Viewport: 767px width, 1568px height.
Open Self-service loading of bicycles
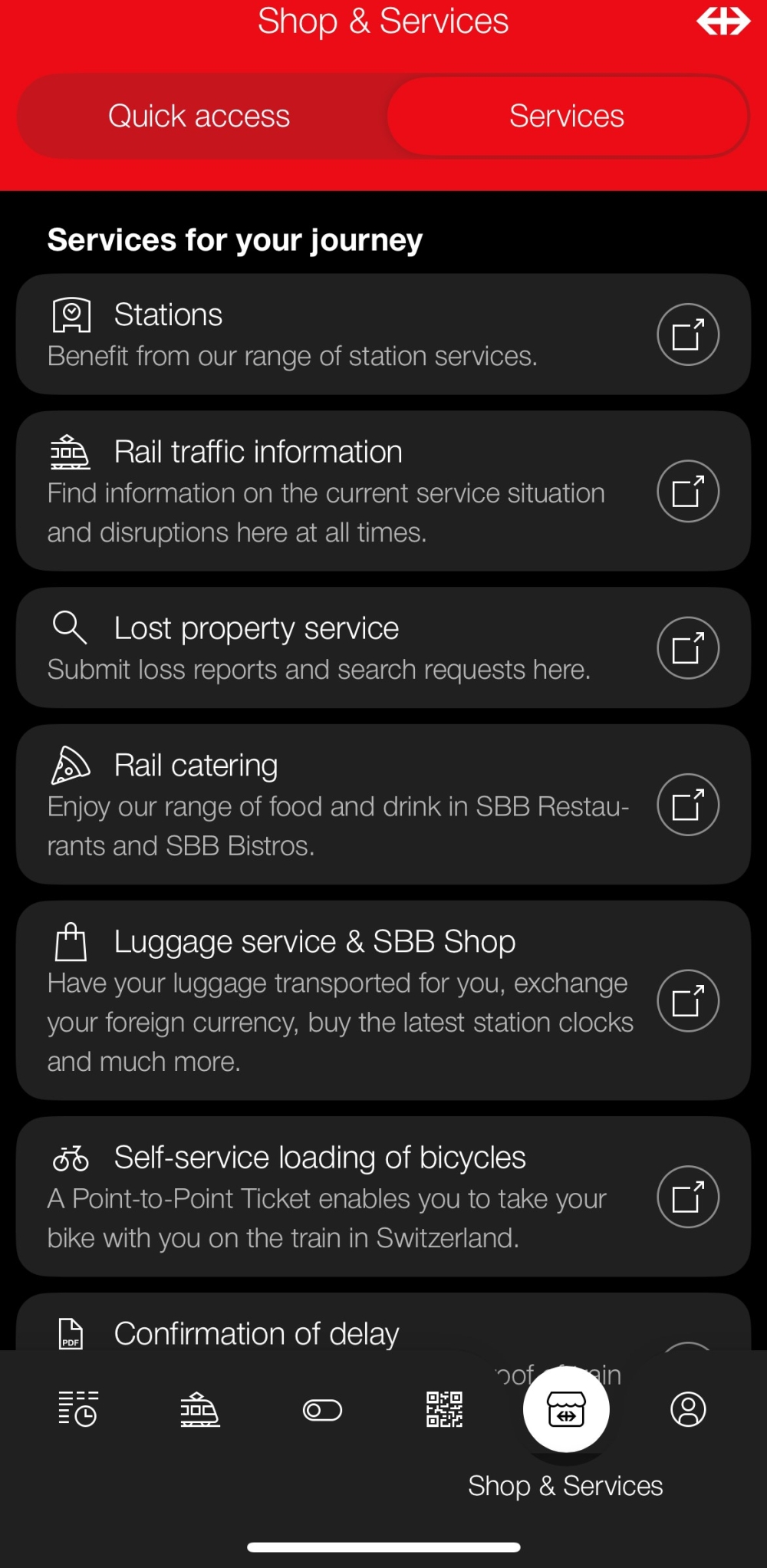coord(382,1196)
